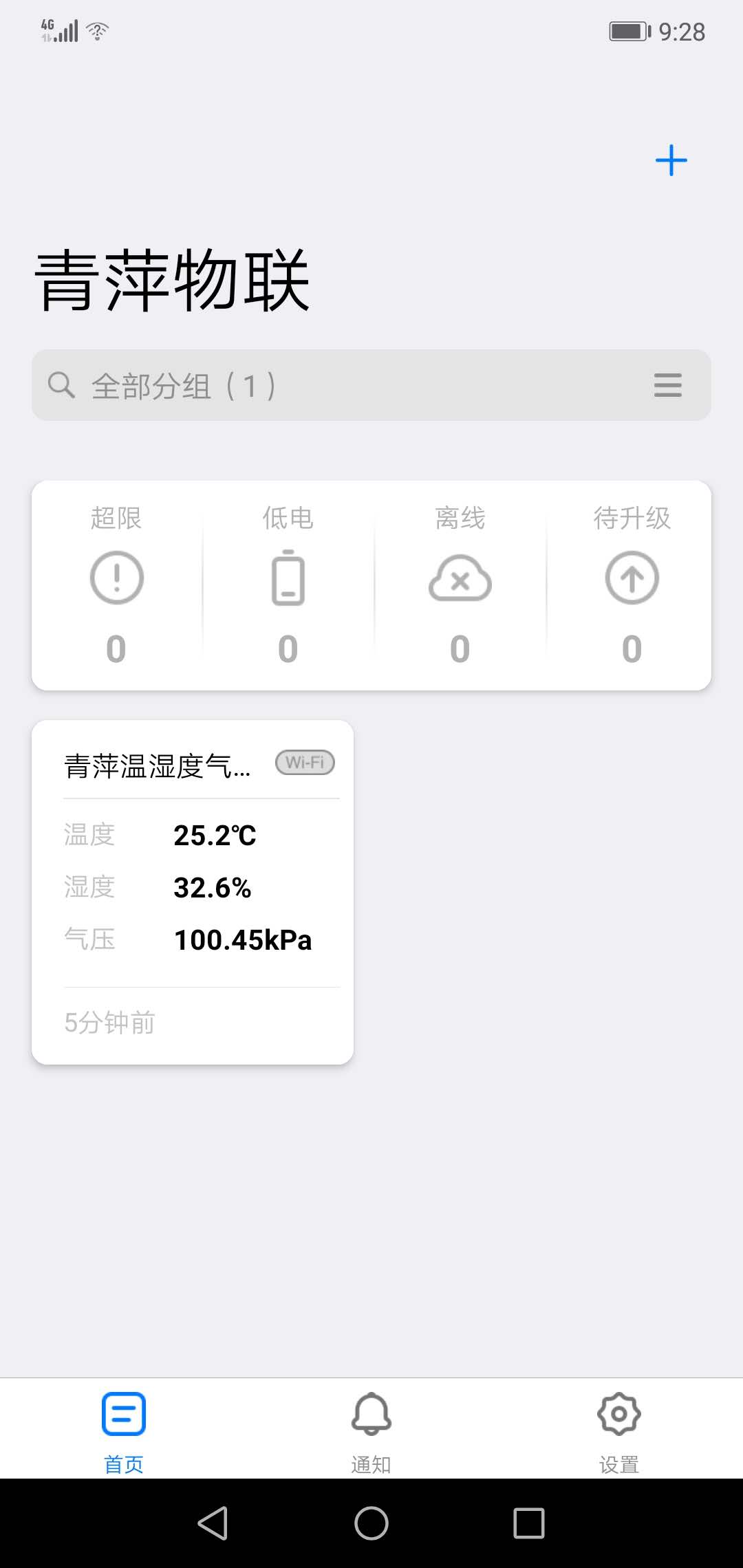Open the group list menu icon

pyautogui.click(x=667, y=385)
